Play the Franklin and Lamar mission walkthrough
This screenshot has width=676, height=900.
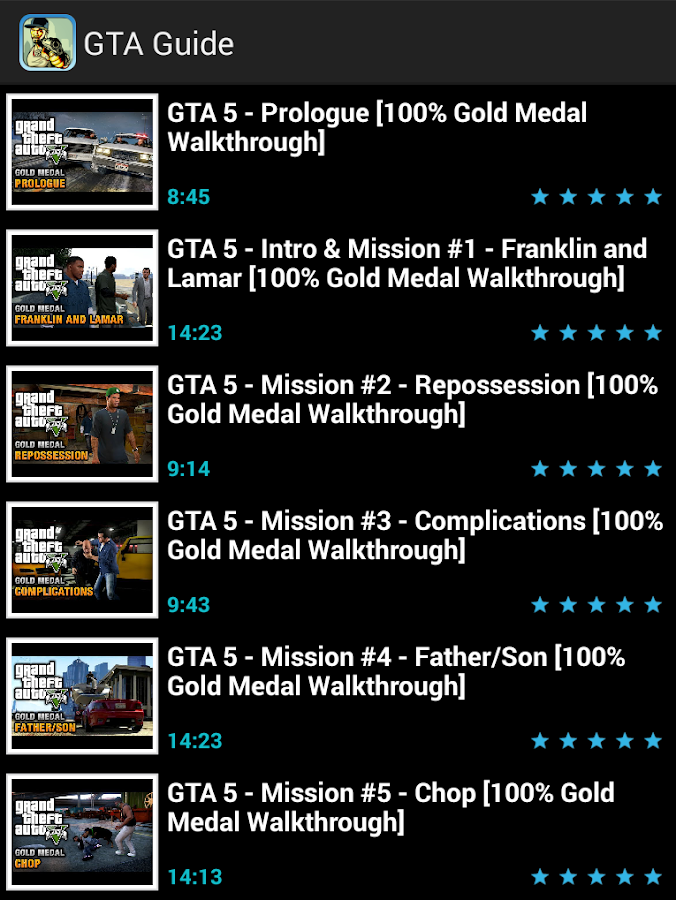click(x=406, y=264)
